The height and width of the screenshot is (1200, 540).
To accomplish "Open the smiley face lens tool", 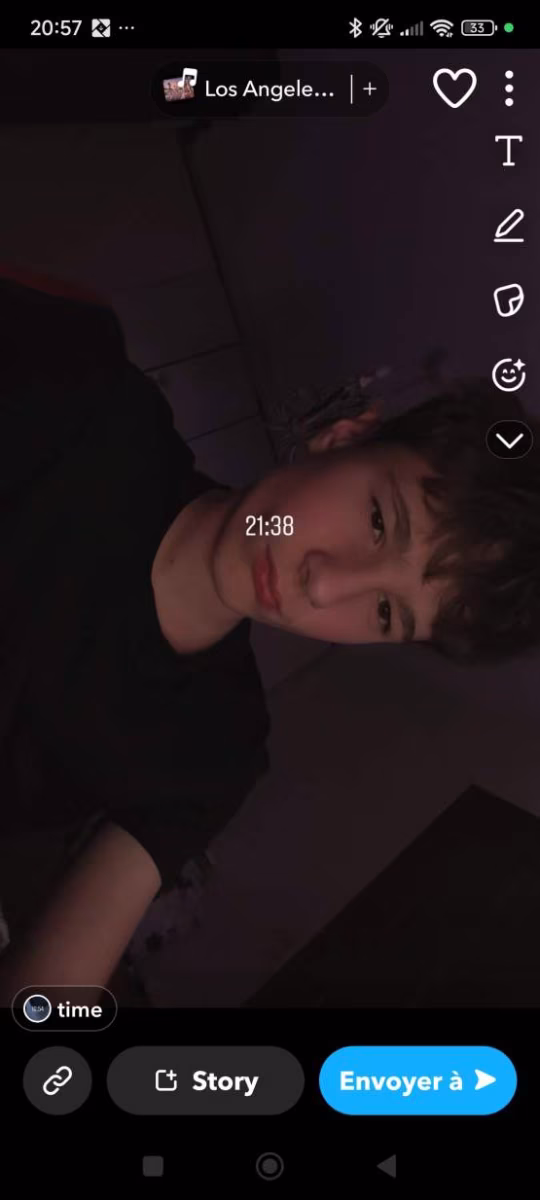I will point(509,375).
